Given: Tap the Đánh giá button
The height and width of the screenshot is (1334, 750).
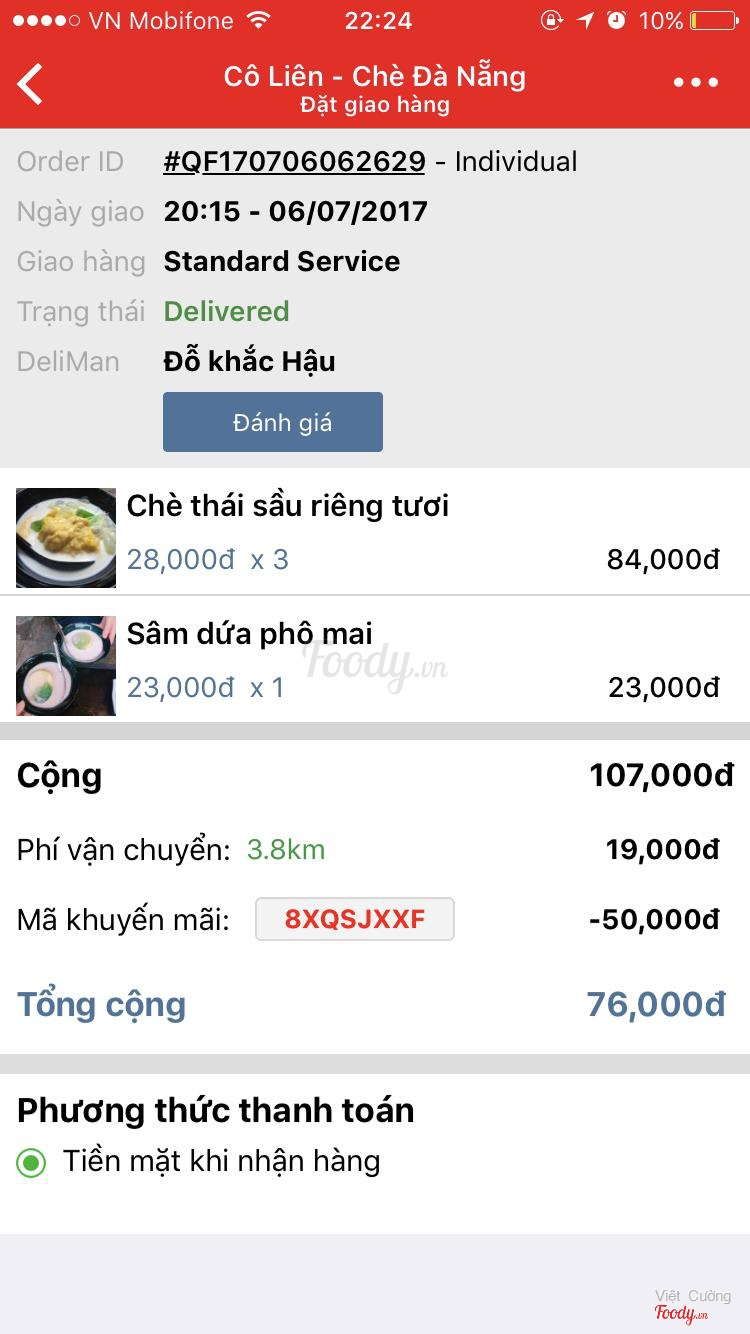Looking at the screenshot, I should pos(273,422).
